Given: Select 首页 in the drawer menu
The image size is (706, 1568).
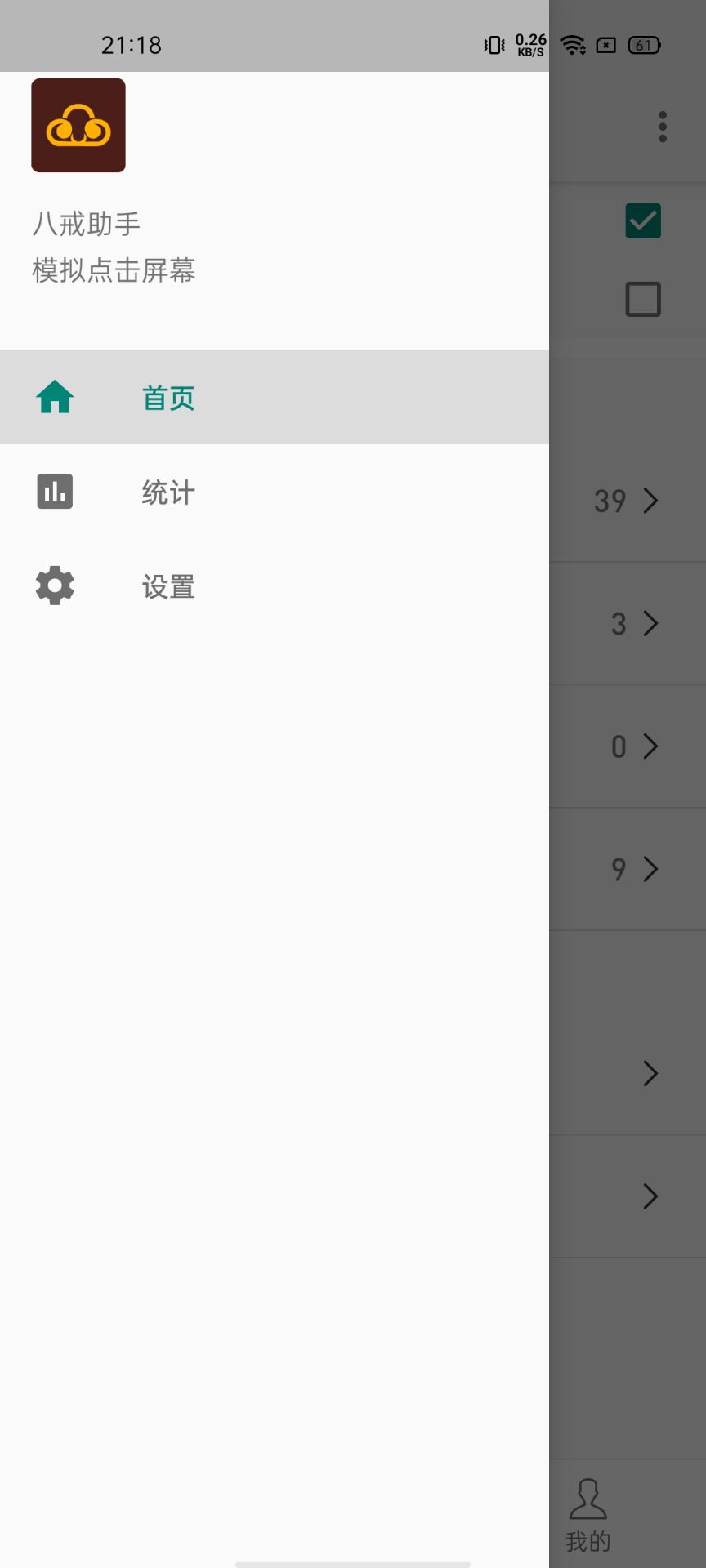Looking at the screenshot, I should pyautogui.click(x=275, y=398).
